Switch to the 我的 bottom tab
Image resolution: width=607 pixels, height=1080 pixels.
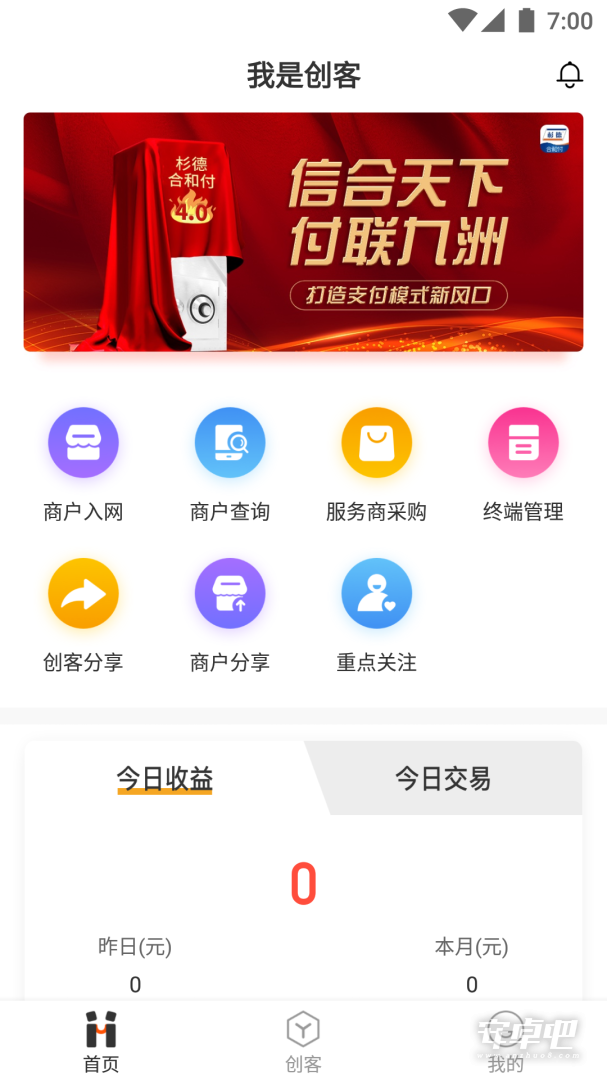(506, 1041)
